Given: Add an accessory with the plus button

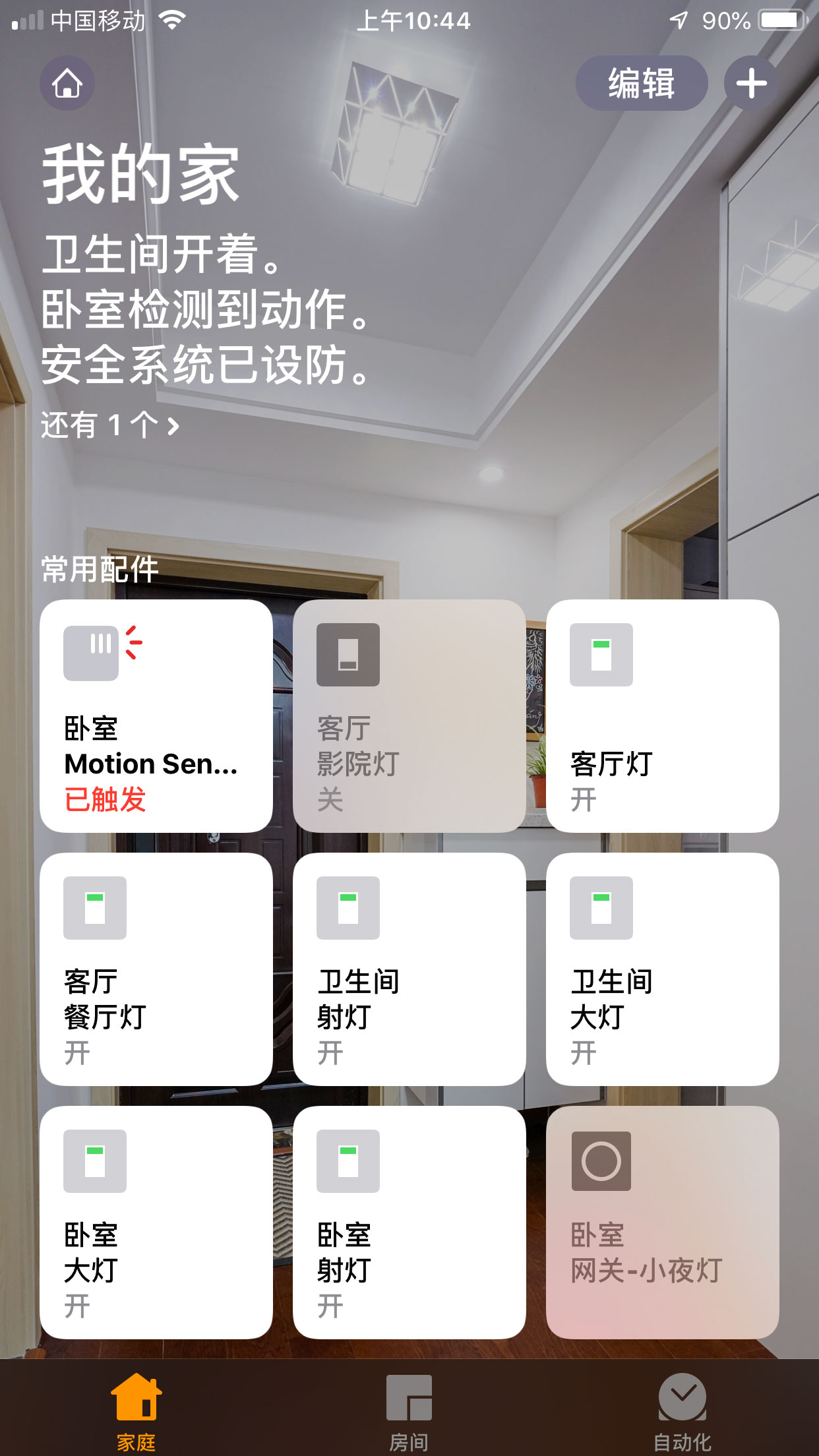Looking at the screenshot, I should click(x=750, y=83).
